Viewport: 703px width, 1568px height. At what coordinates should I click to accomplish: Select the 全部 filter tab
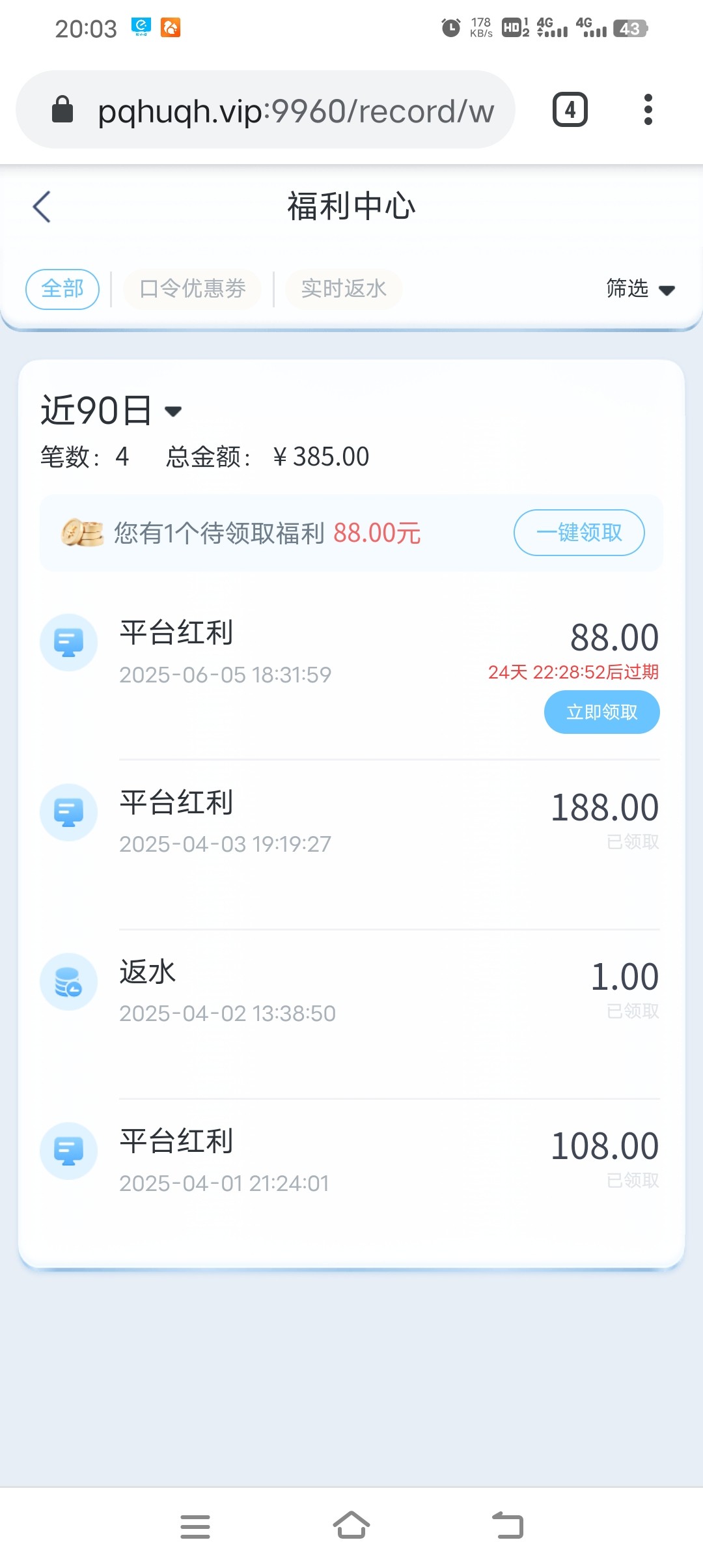62,288
